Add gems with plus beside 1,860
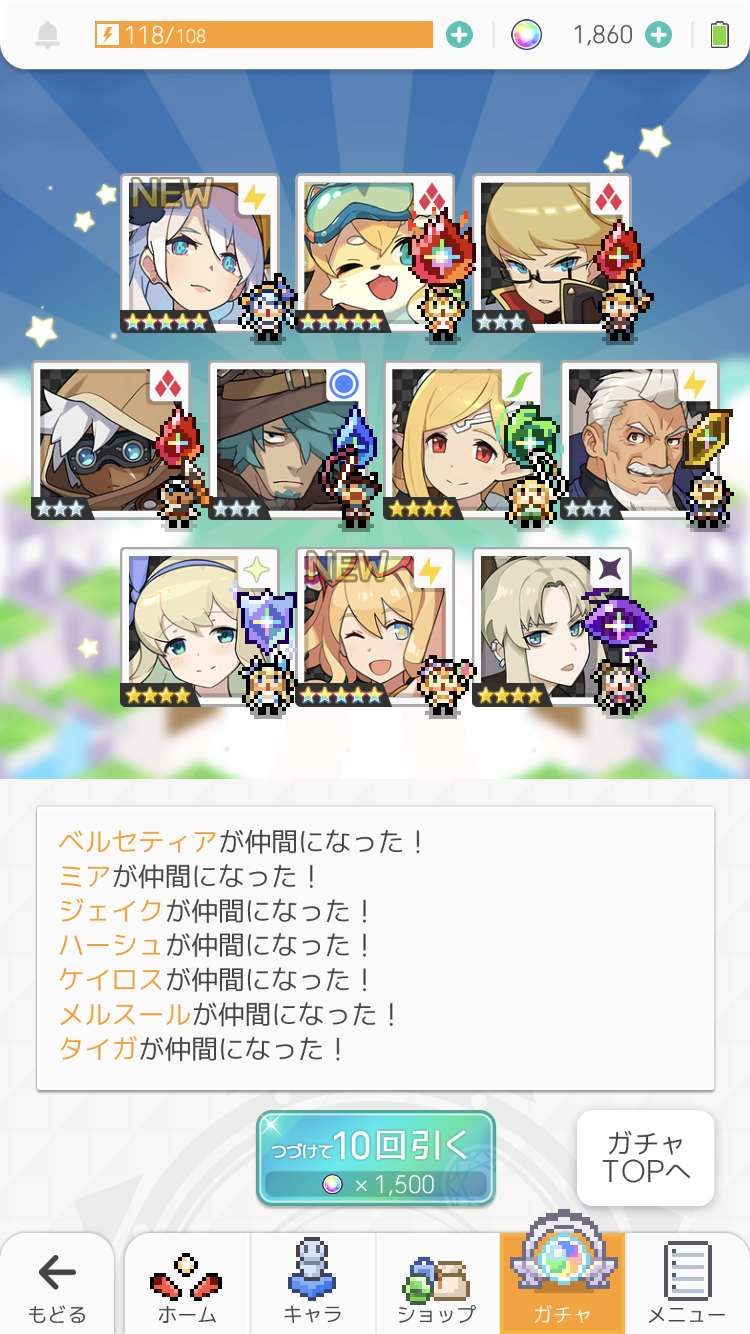This screenshot has height=1334, width=750. (x=658, y=35)
